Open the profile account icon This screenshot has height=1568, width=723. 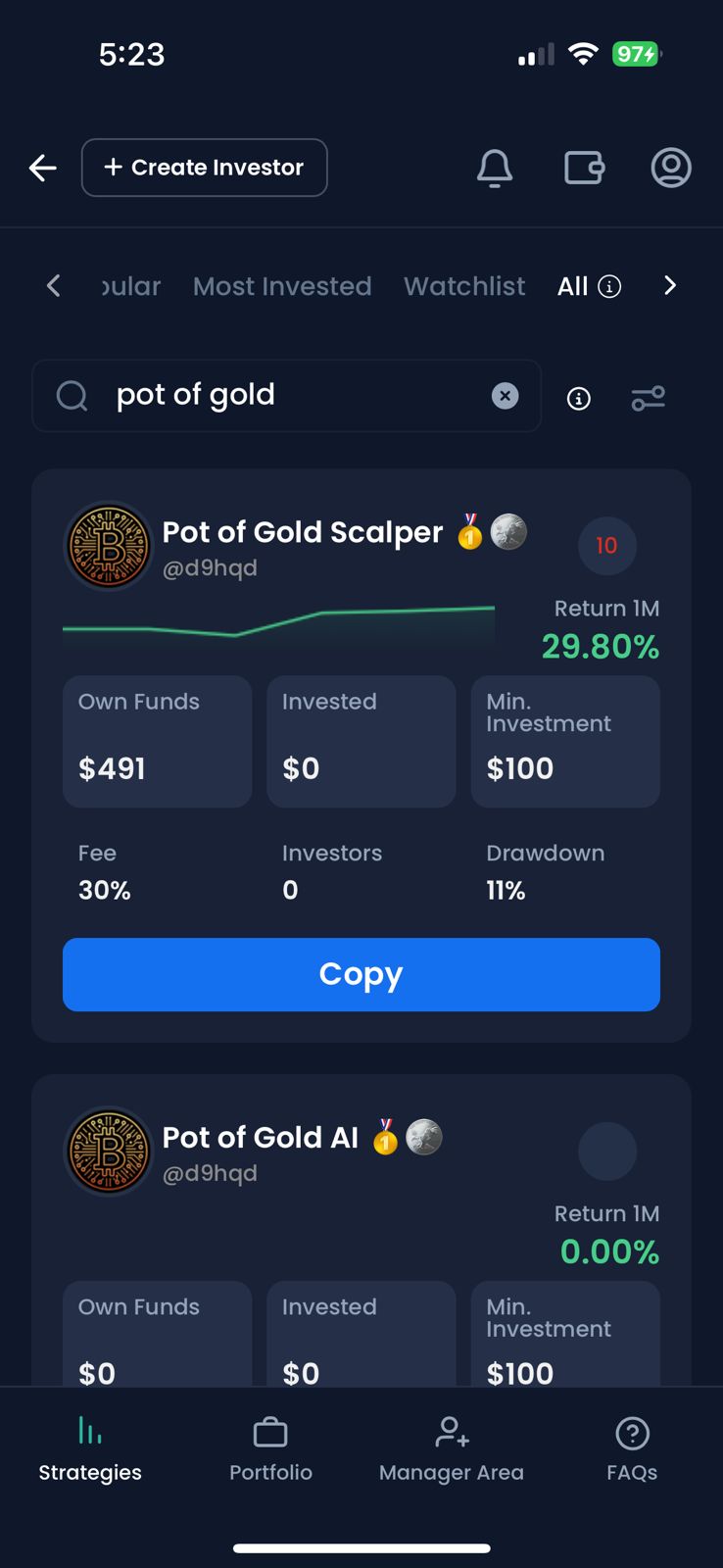(671, 168)
